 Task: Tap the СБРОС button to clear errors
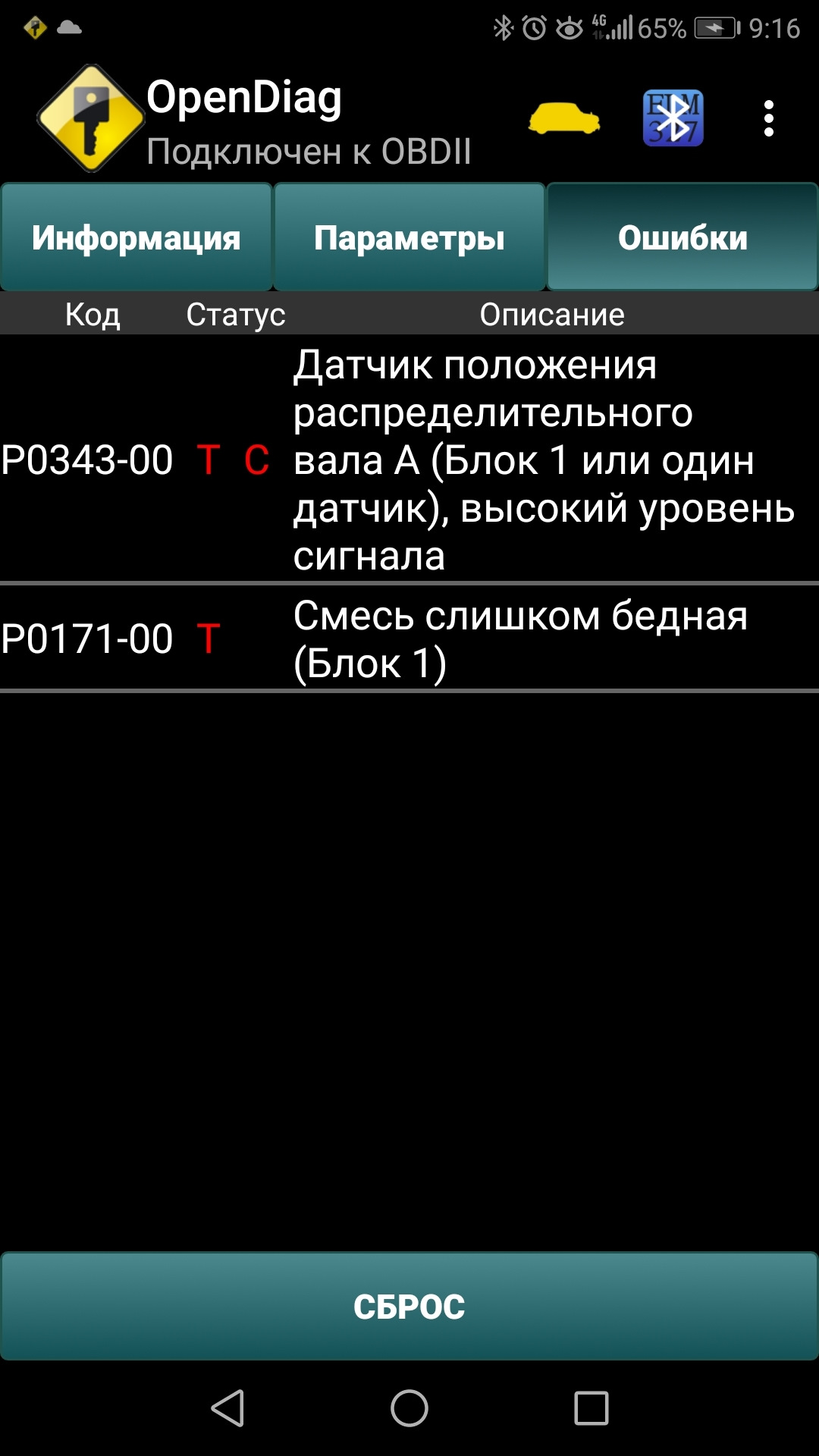point(409,1306)
